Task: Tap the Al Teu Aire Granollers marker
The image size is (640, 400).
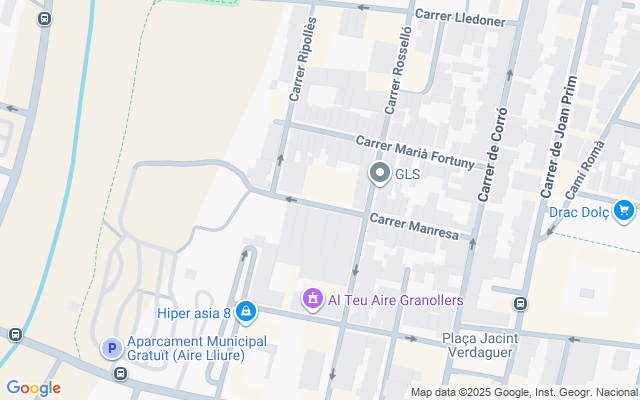Action: point(312,298)
